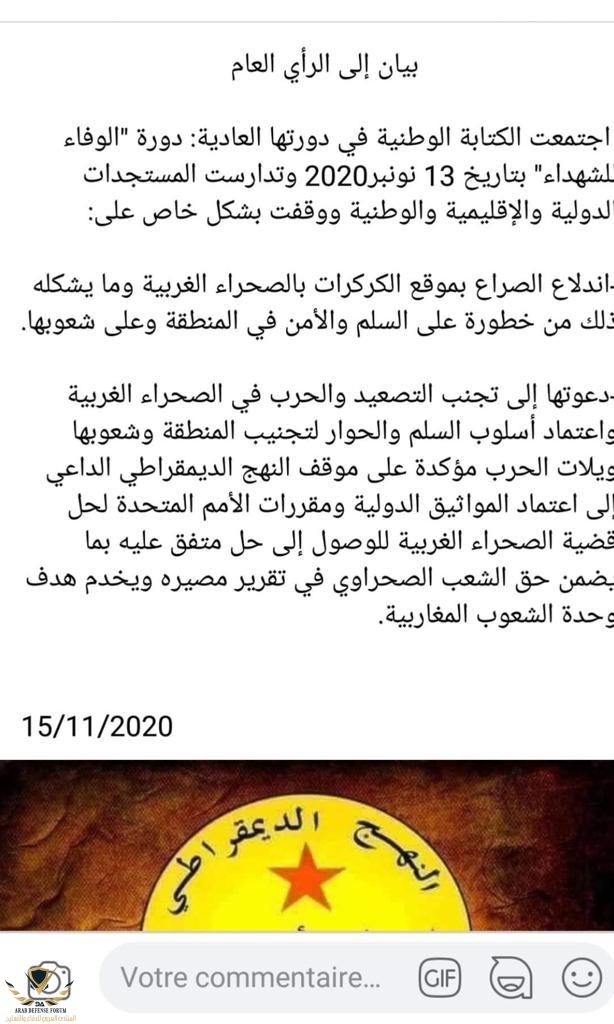Viewport: 614px width, 1024px height.
Task: Open the sticker picker in the comment bar
Action: point(509,977)
